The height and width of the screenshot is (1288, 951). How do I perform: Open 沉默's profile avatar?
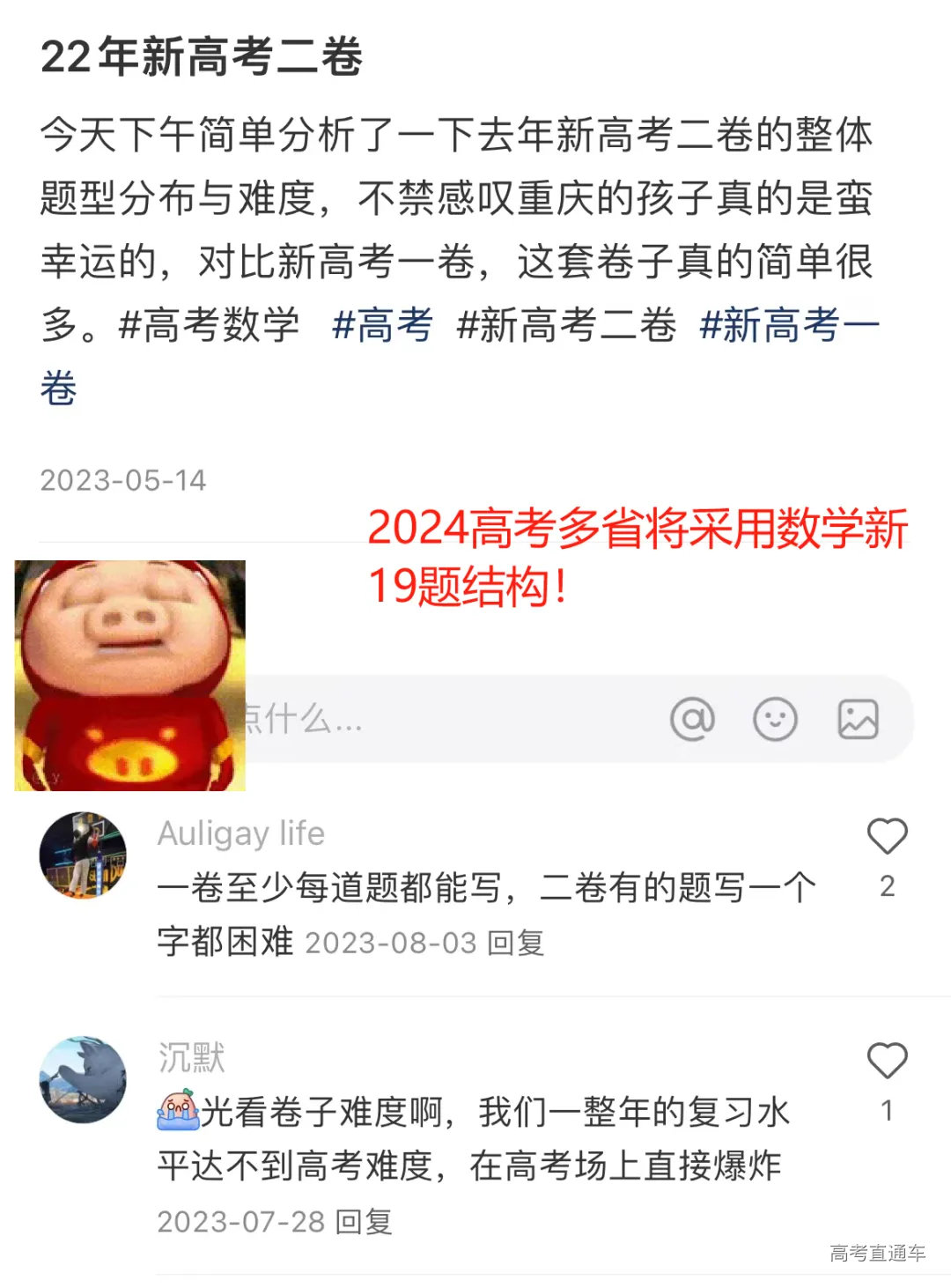tap(84, 1079)
